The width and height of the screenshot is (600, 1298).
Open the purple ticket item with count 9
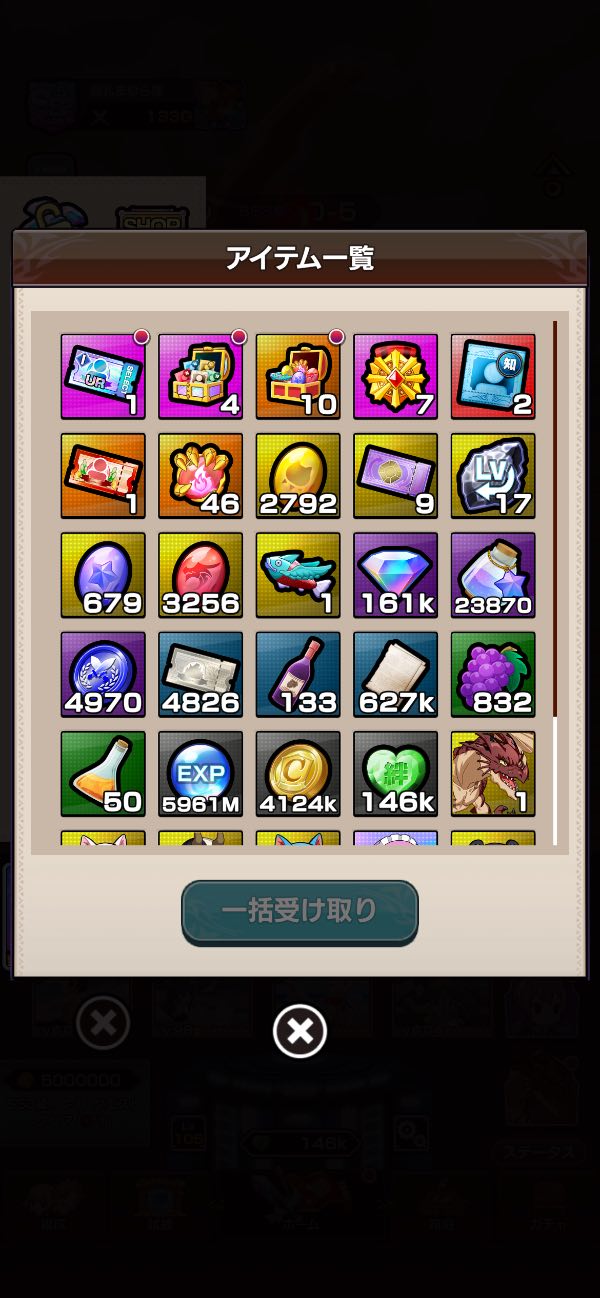click(395, 475)
